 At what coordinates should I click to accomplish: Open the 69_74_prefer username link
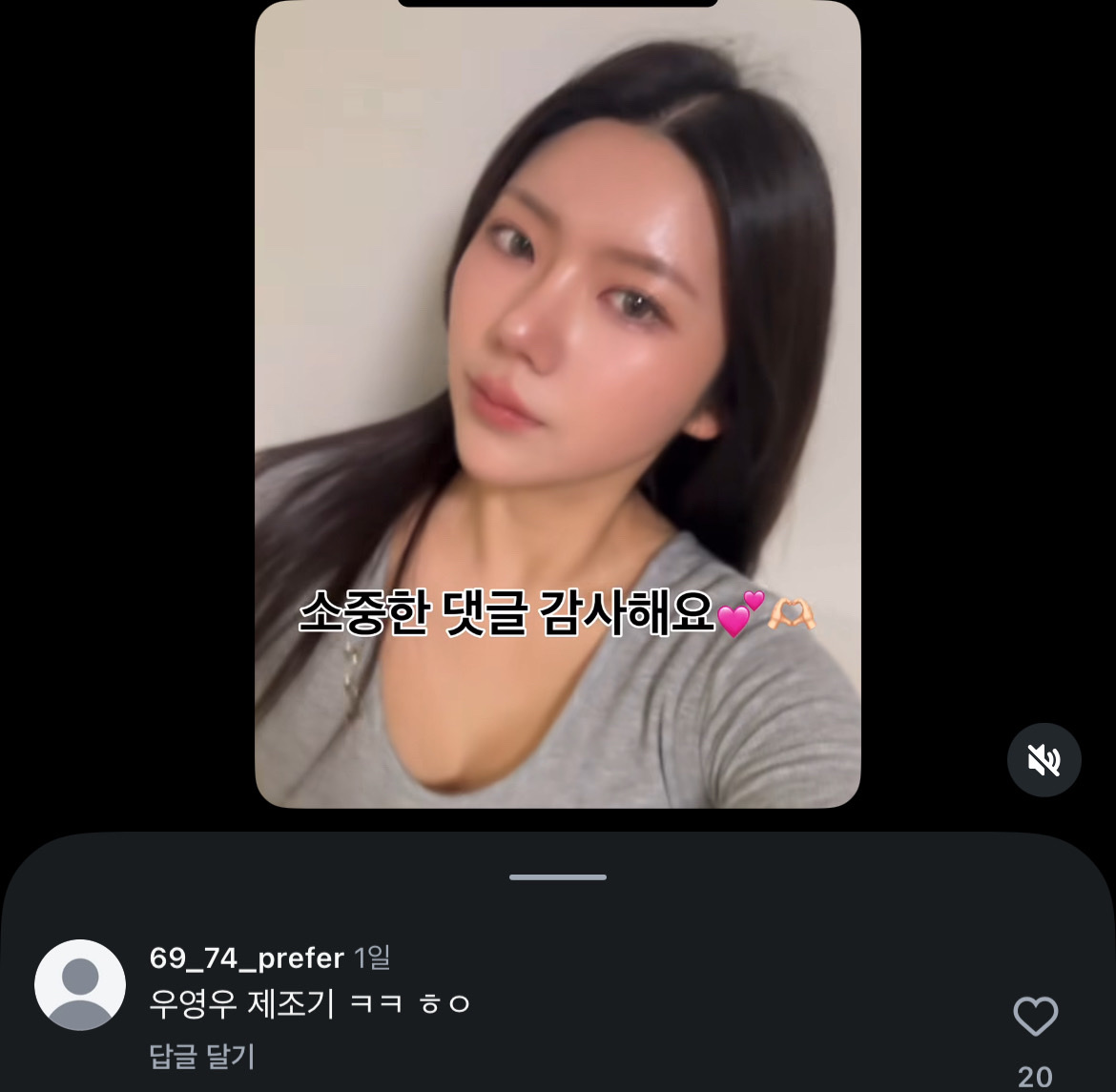pyautogui.click(x=247, y=958)
